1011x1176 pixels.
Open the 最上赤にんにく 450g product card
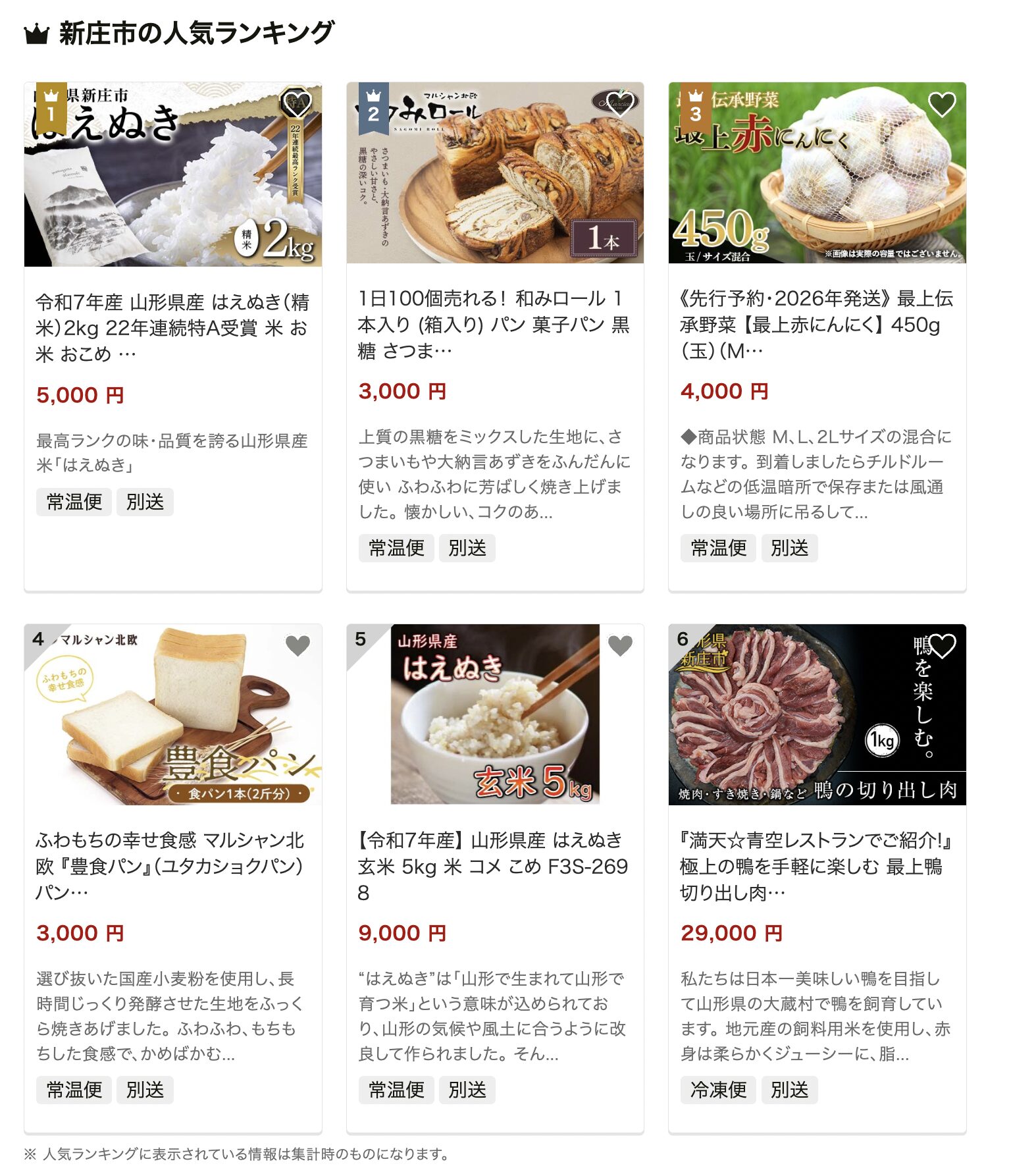click(817, 324)
